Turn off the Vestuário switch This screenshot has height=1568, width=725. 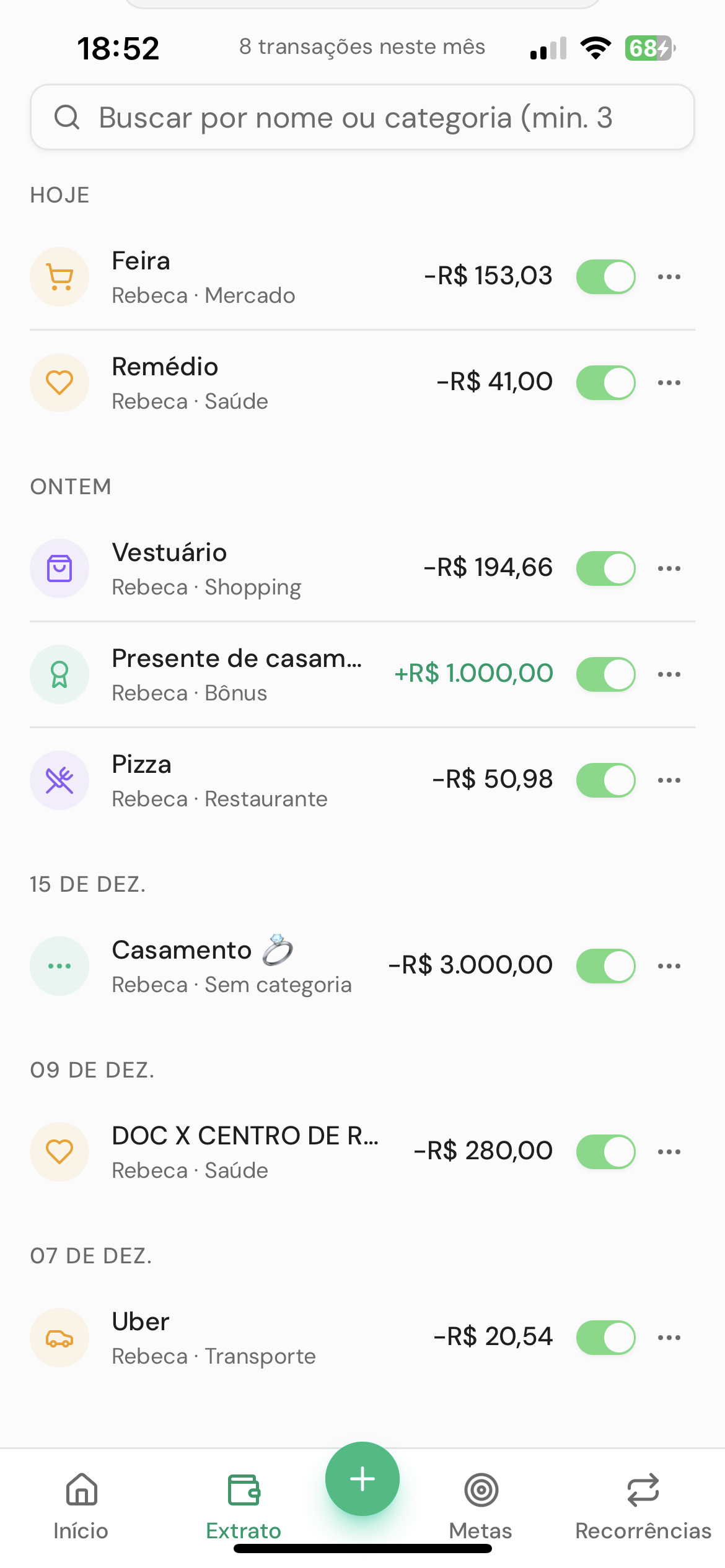coord(605,568)
